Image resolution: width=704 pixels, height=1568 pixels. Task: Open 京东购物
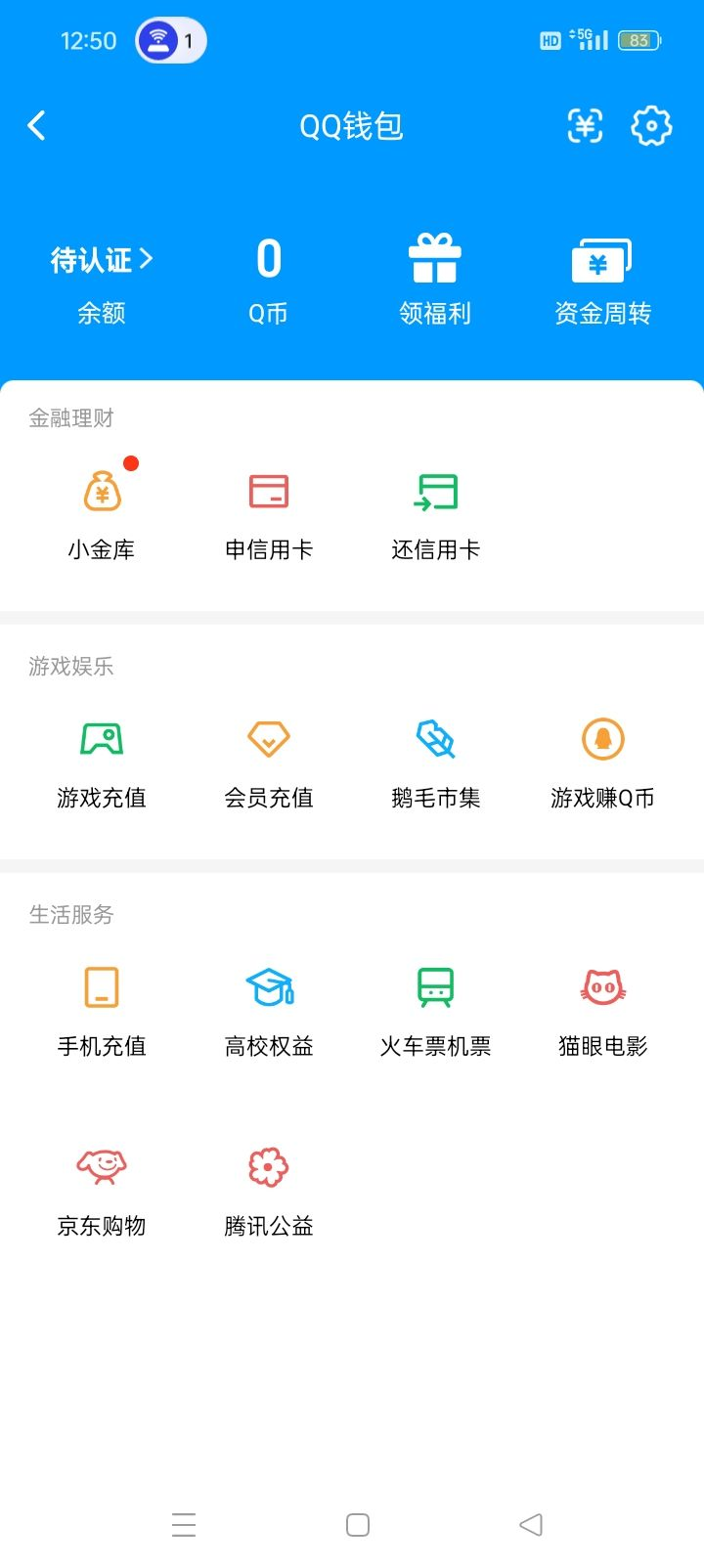click(102, 1192)
